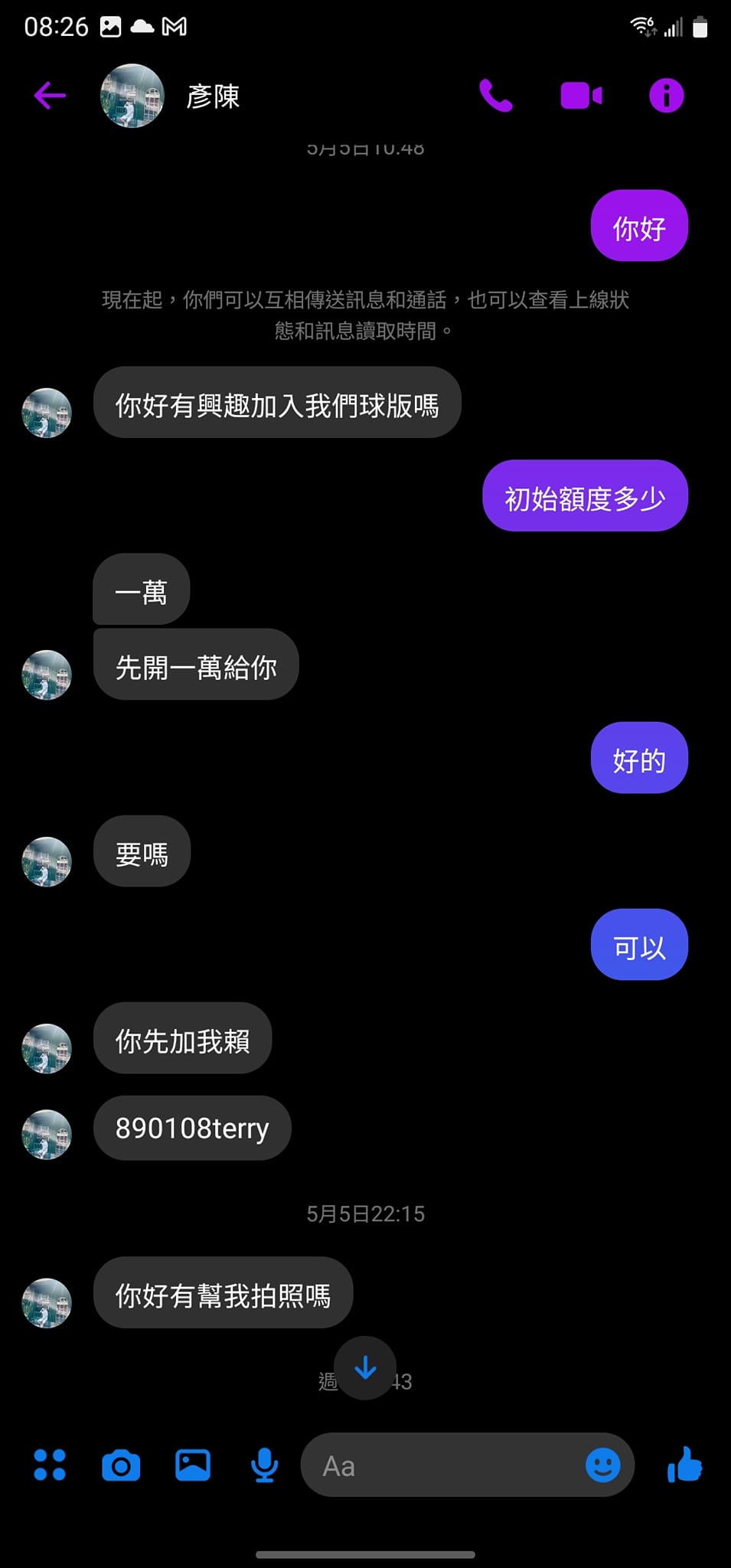Viewport: 731px width, 1568px height.
Task: Send a thumbs-up like
Action: [x=684, y=1464]
